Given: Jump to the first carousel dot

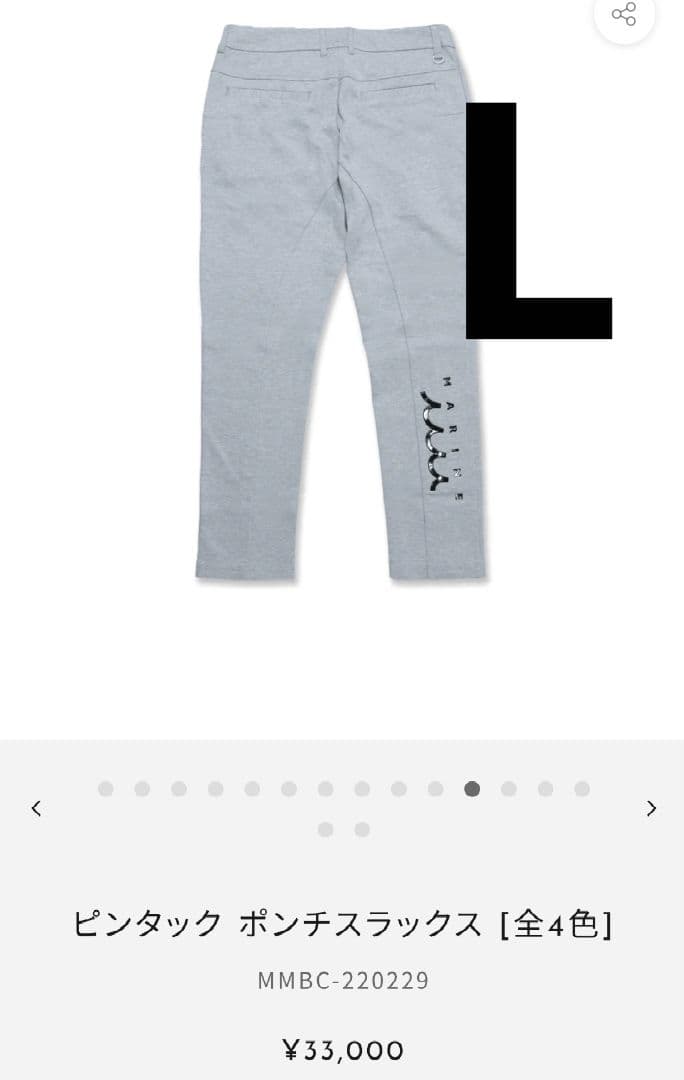Looking at the screenshot, I should pyautogui.click(x=105, y=789).
